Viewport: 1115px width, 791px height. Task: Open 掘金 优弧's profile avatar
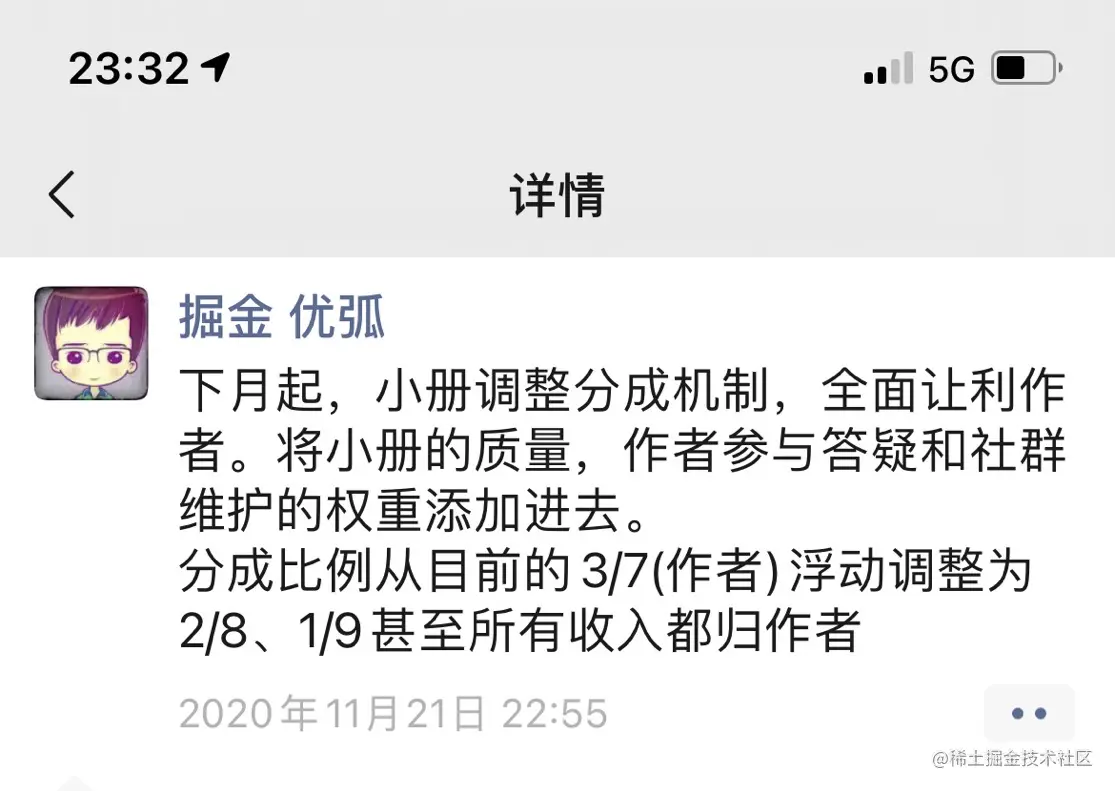(91, 343)
